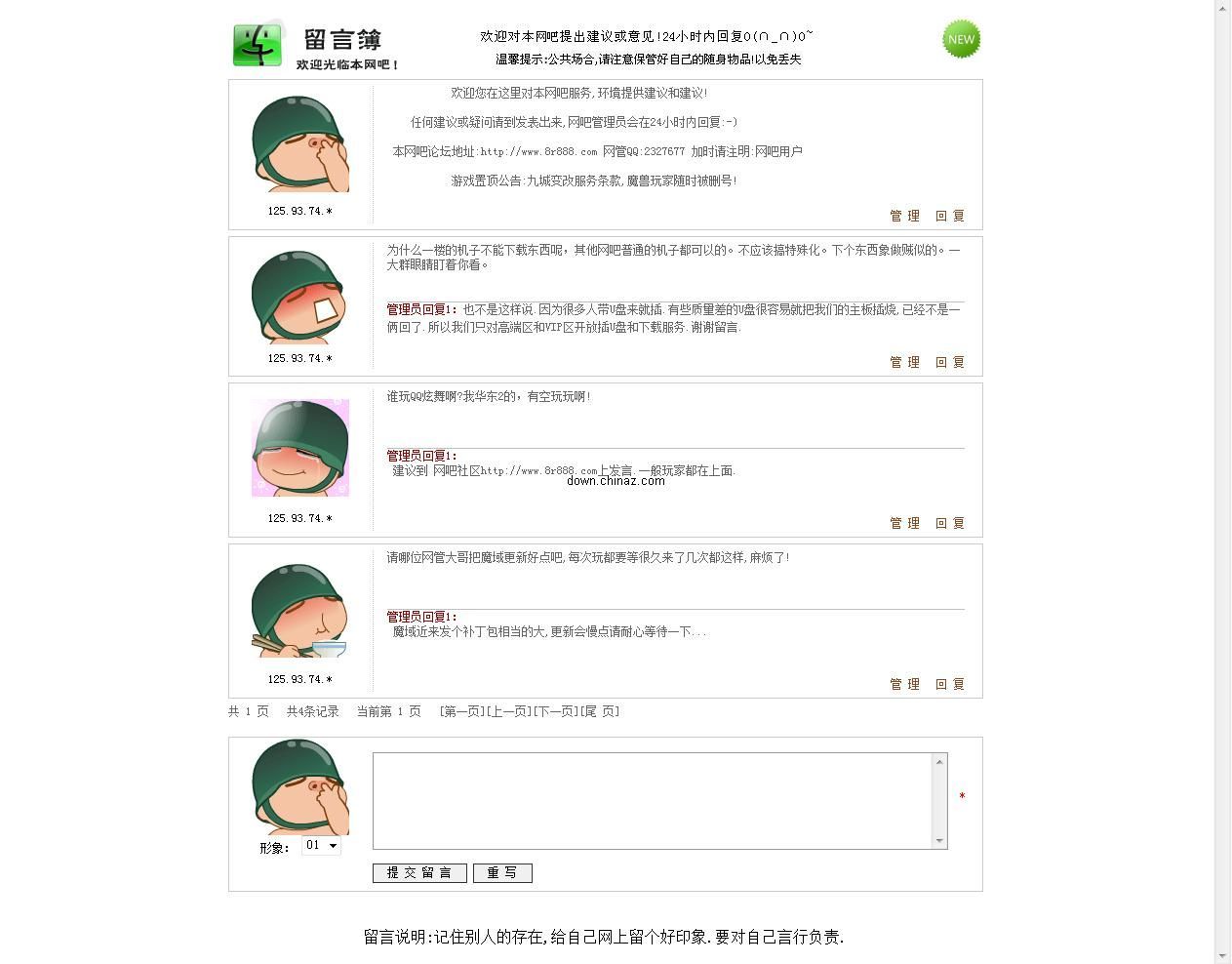Tap 管理 under the QQ炫舞 post
Image resolution: width=1232 pixels, height=964 pixels.
tap(904, 523)
